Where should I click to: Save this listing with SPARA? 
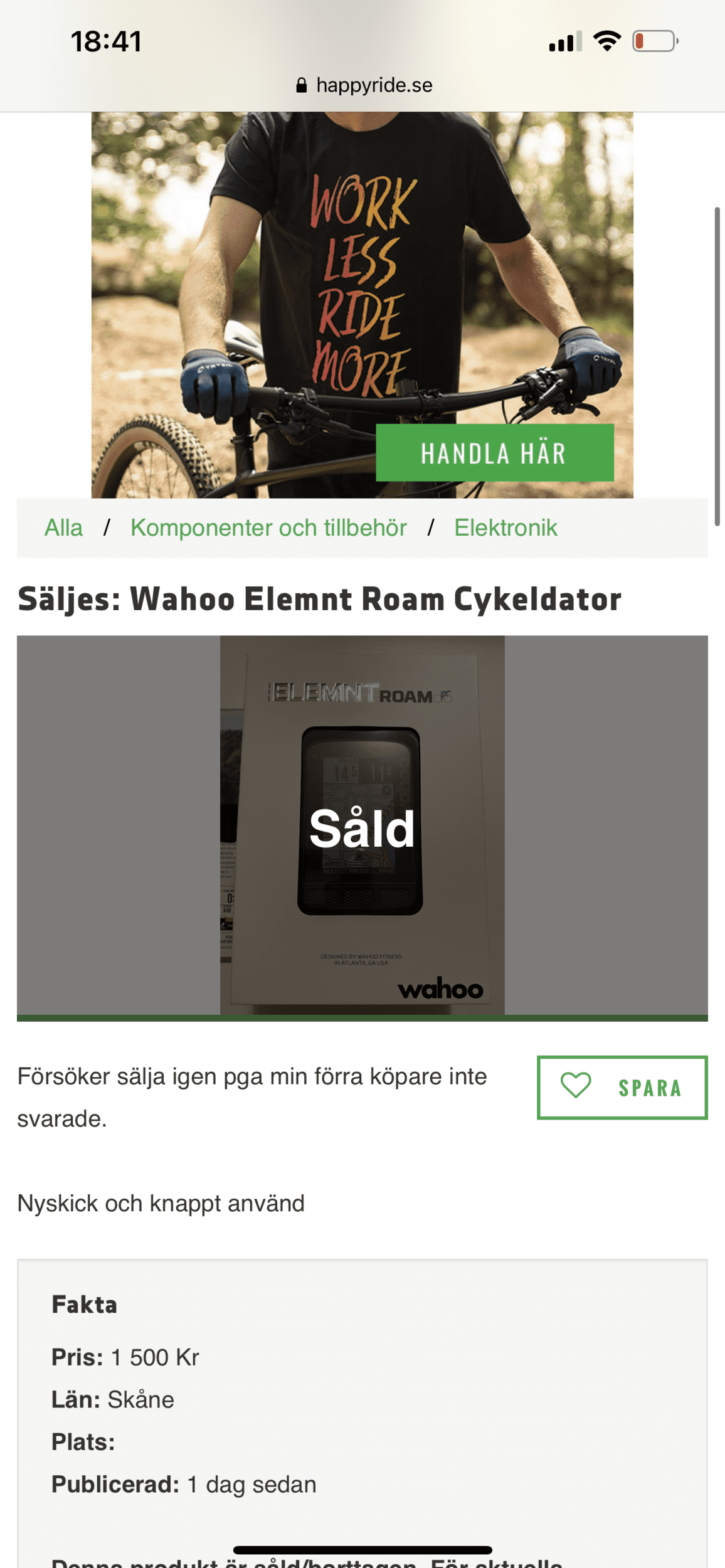622,1088
